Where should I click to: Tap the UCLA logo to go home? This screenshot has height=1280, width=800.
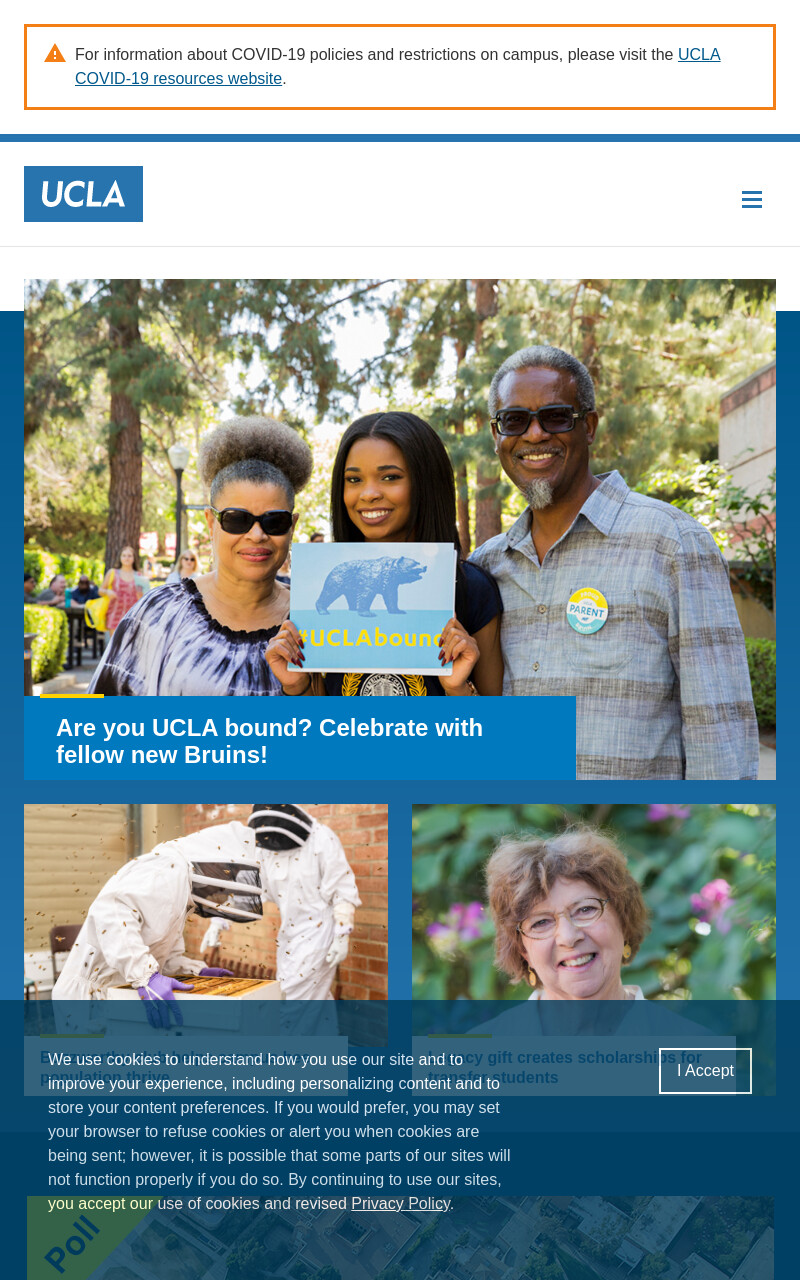pyautogui.click(x=83, y=194)
